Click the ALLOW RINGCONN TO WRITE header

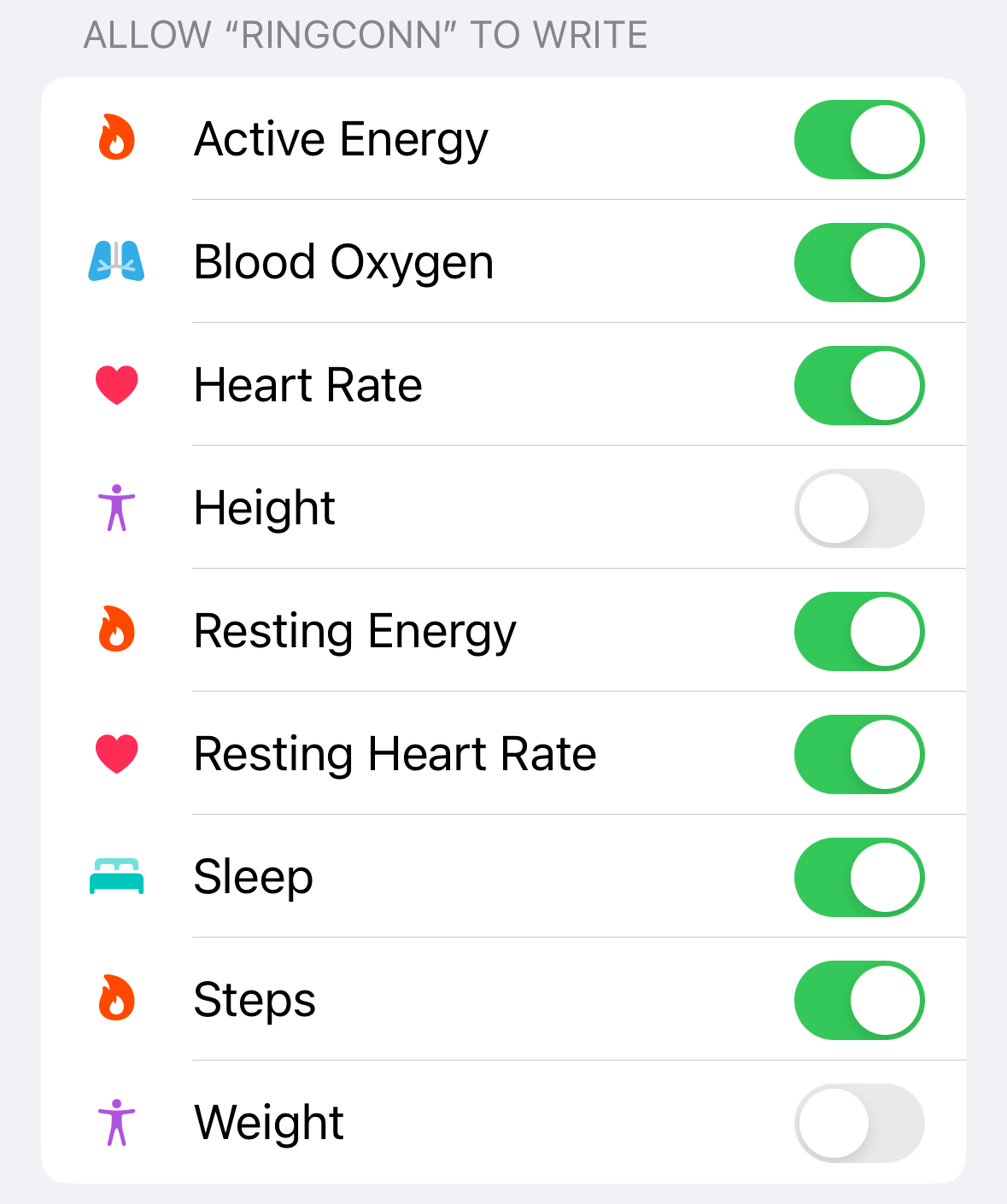point(363,36)
